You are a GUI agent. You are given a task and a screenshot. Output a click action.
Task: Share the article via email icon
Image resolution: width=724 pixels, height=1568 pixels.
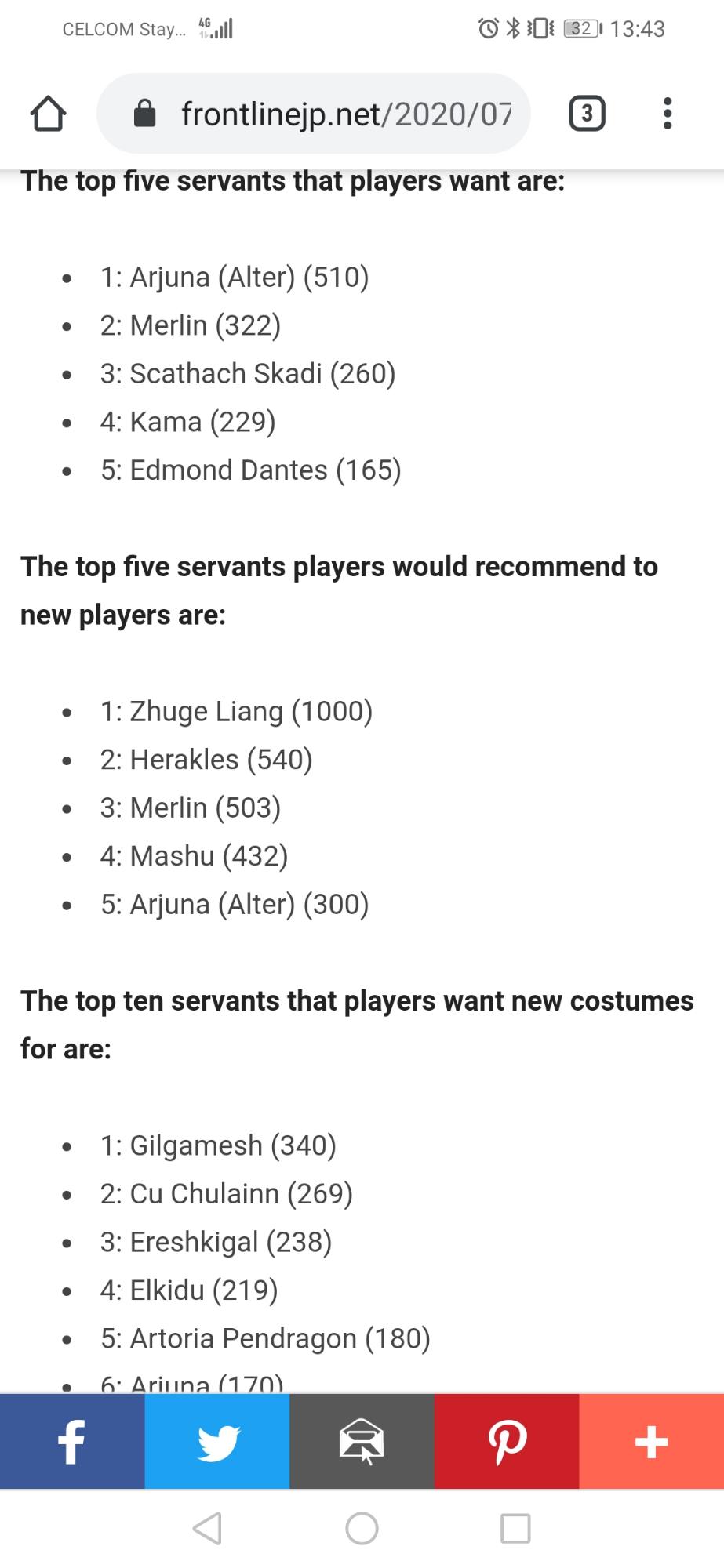(362, 1441)
